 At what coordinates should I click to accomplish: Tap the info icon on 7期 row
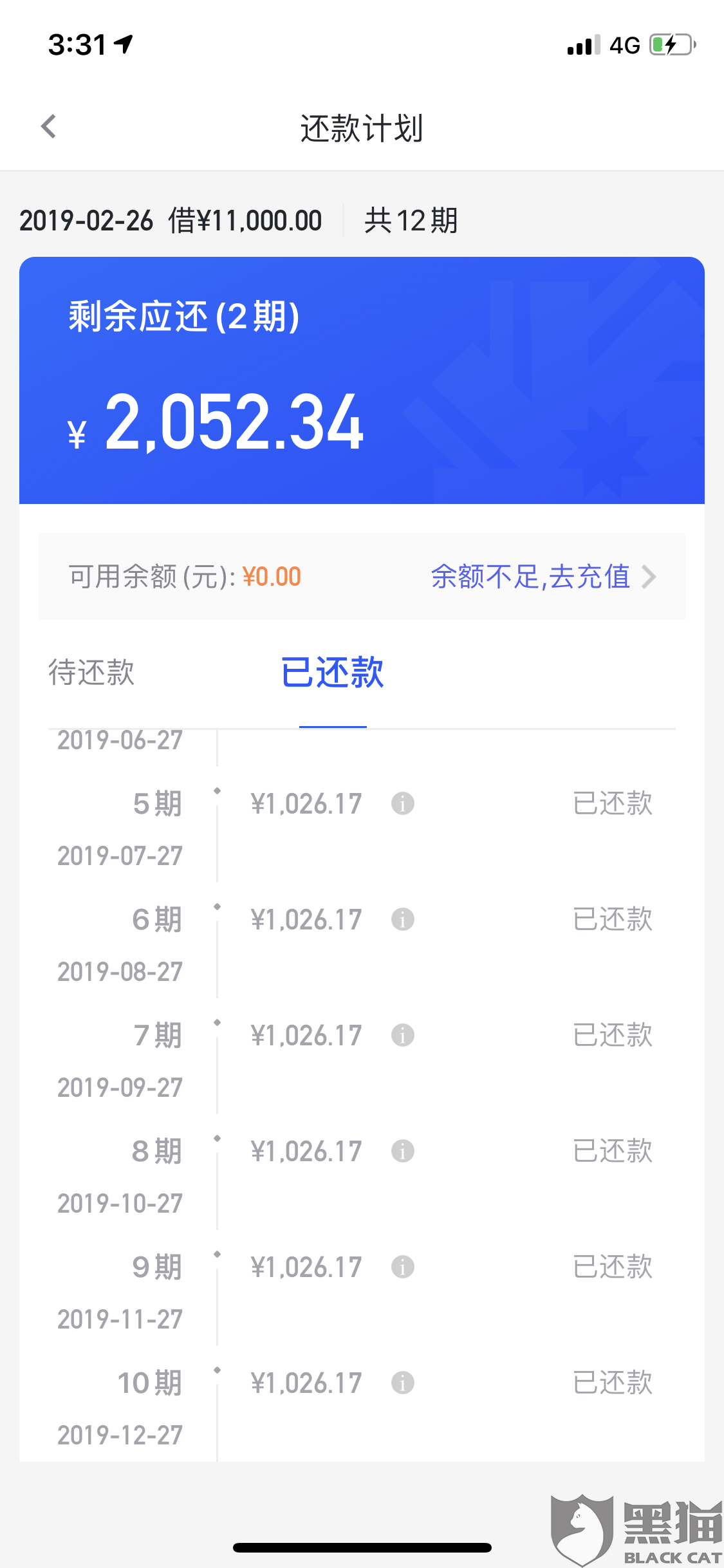(403, 1035)
